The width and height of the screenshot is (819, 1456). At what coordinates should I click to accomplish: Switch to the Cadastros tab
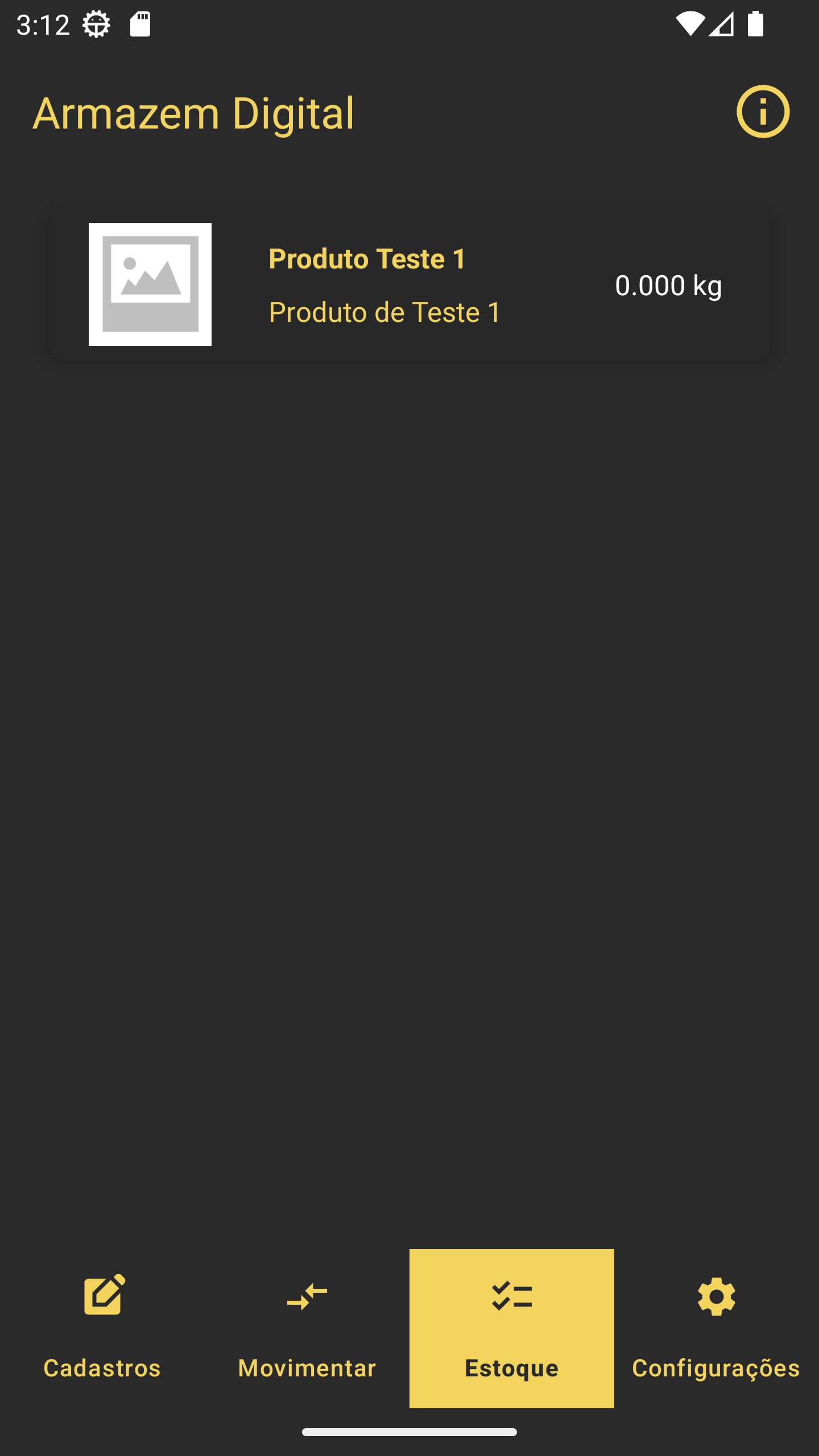[x=102, y=1328]
